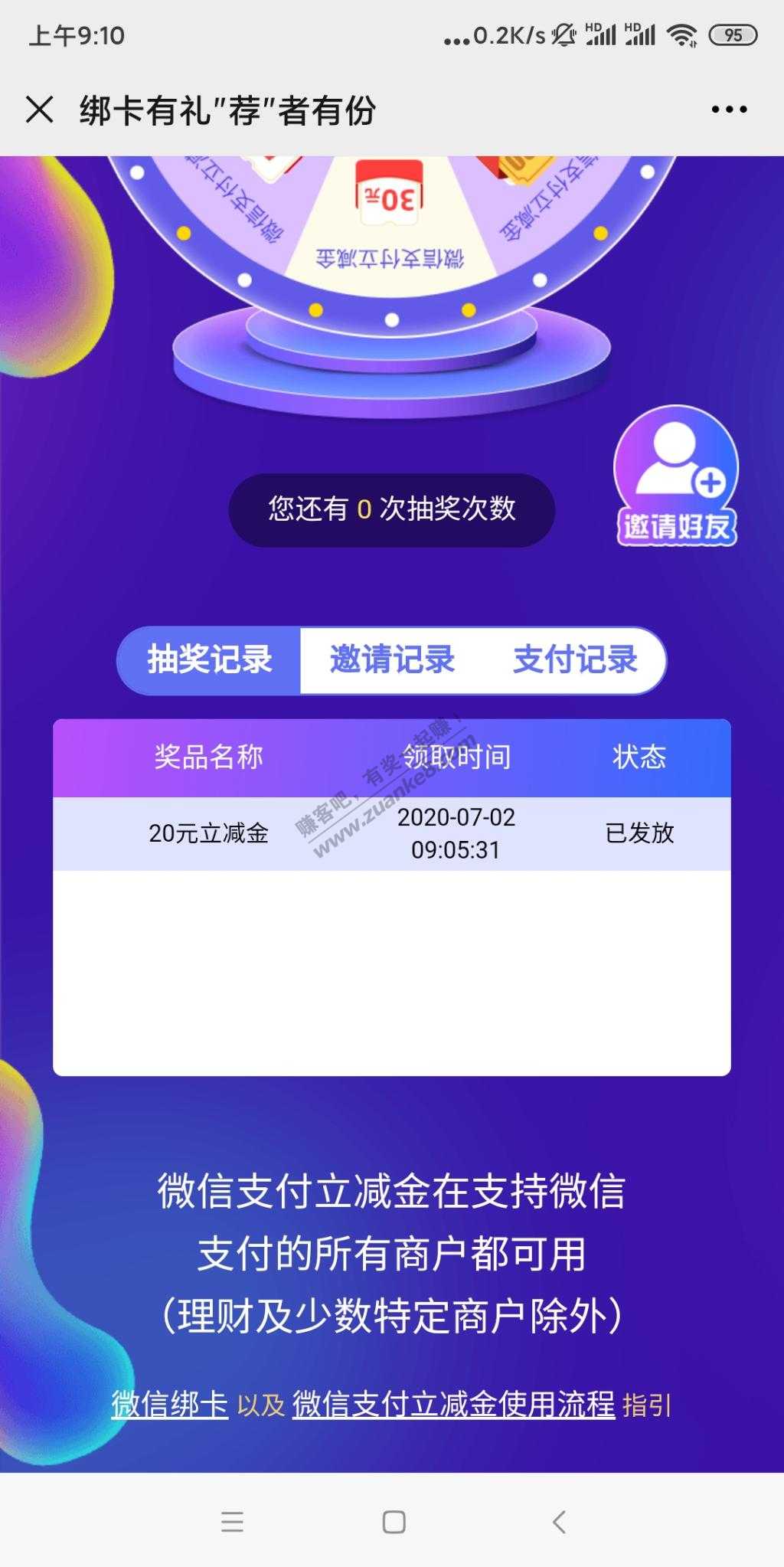Go to the home screen via the system home button

point(394,1522)
